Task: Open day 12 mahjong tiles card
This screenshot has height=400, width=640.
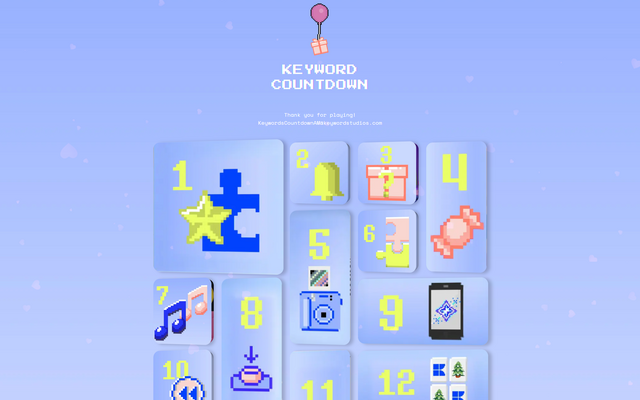Action: (x=423, y=378)
